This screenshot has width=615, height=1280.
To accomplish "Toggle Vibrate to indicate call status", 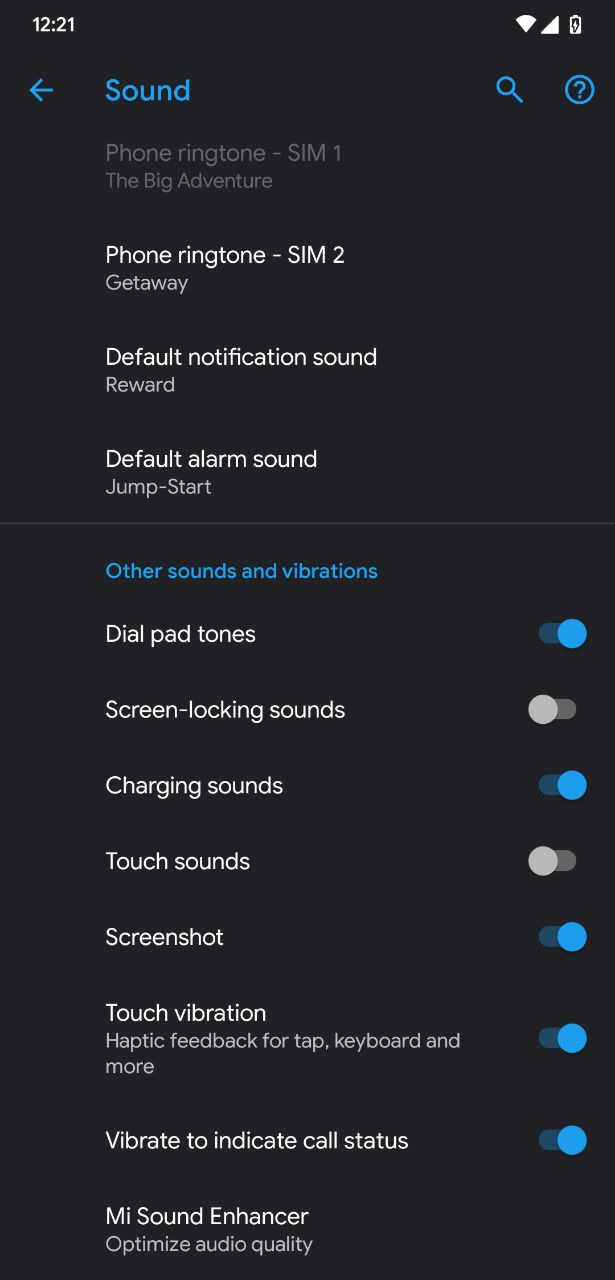I will coord(562,1141).
